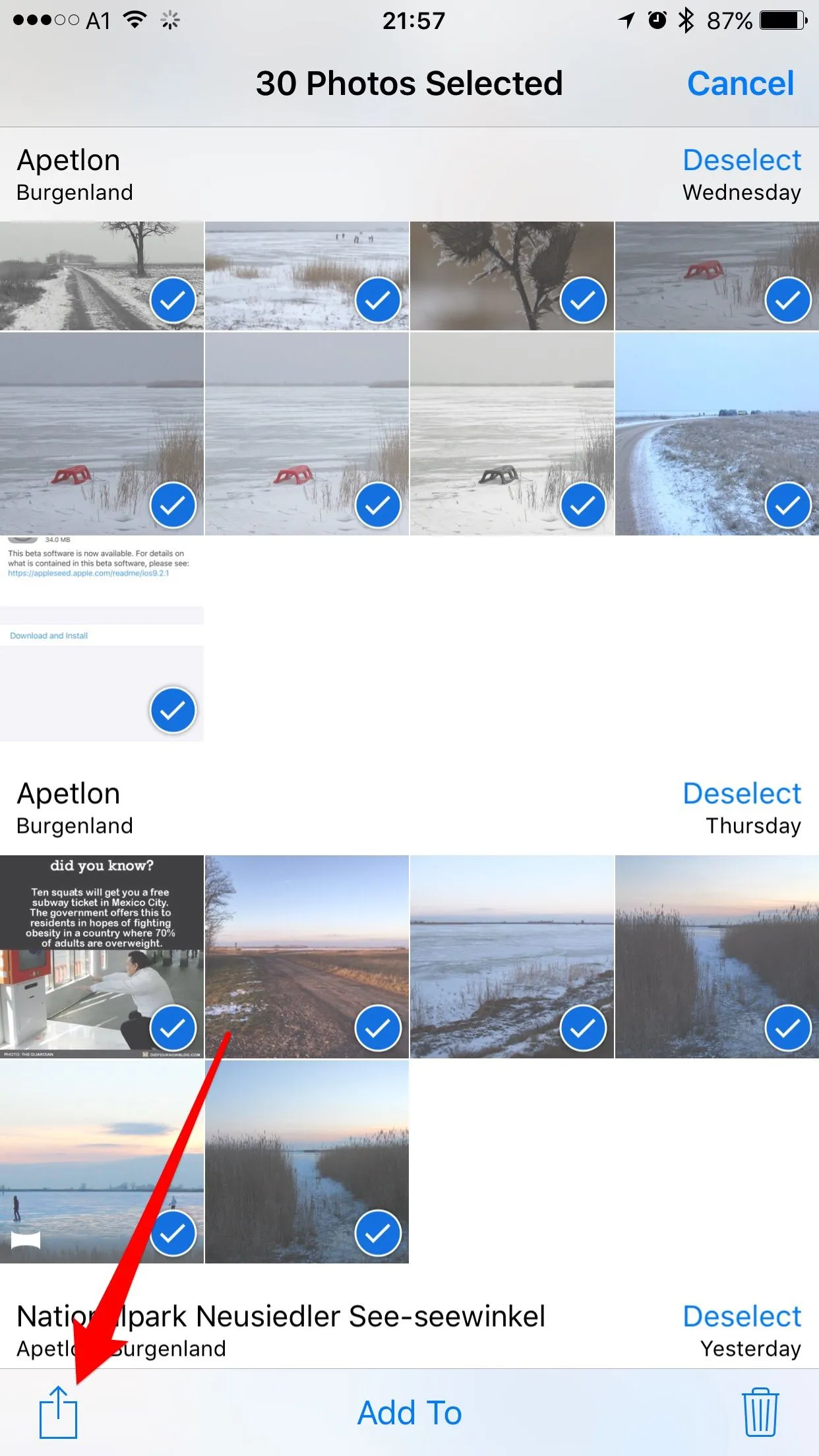This screenshot has height=1456, width=819.
Task: Uncheck the snowy road with bare tree photo
Action: (102, 276)
